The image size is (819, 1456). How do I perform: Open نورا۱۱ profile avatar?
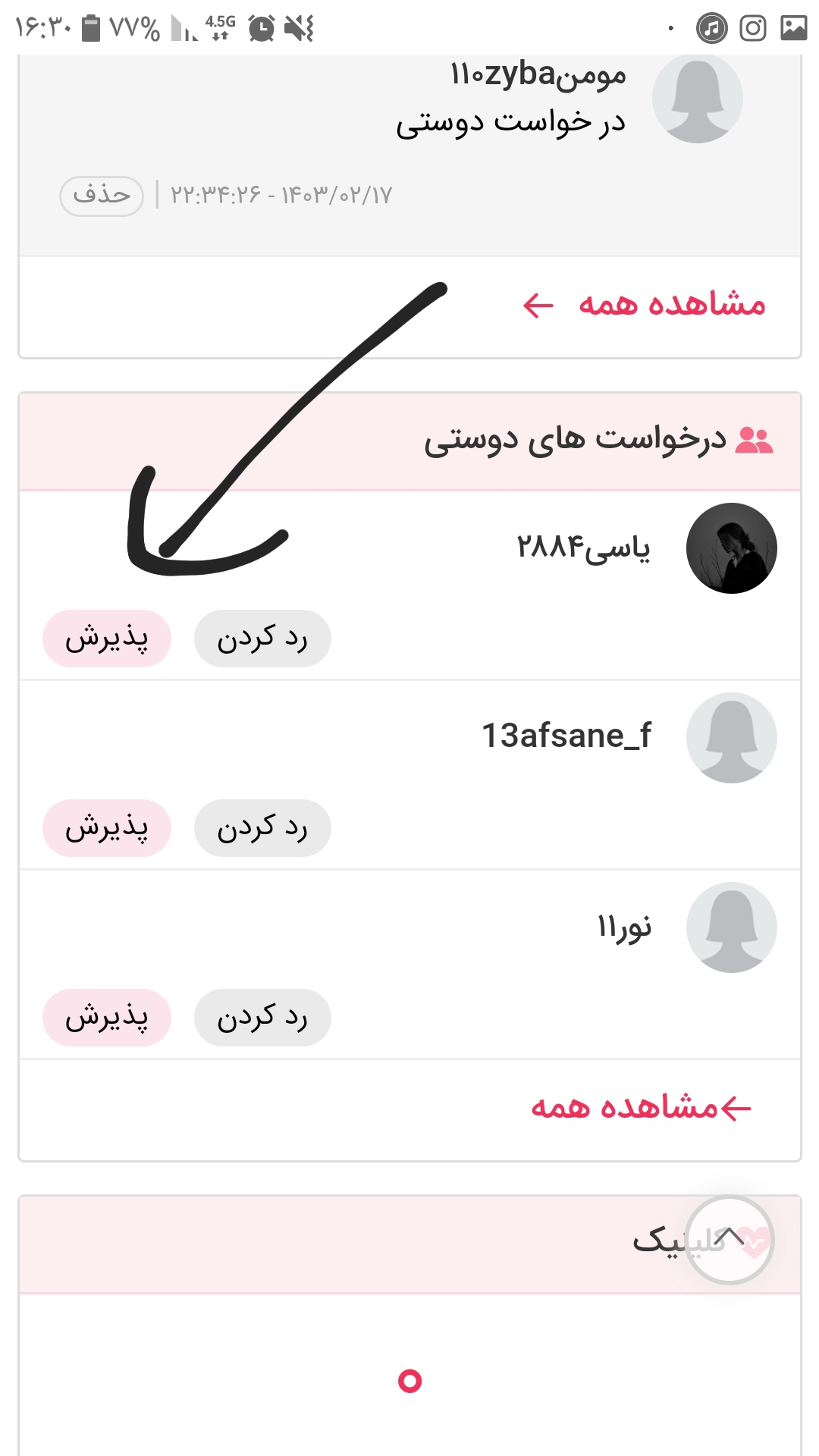(731, 927)
